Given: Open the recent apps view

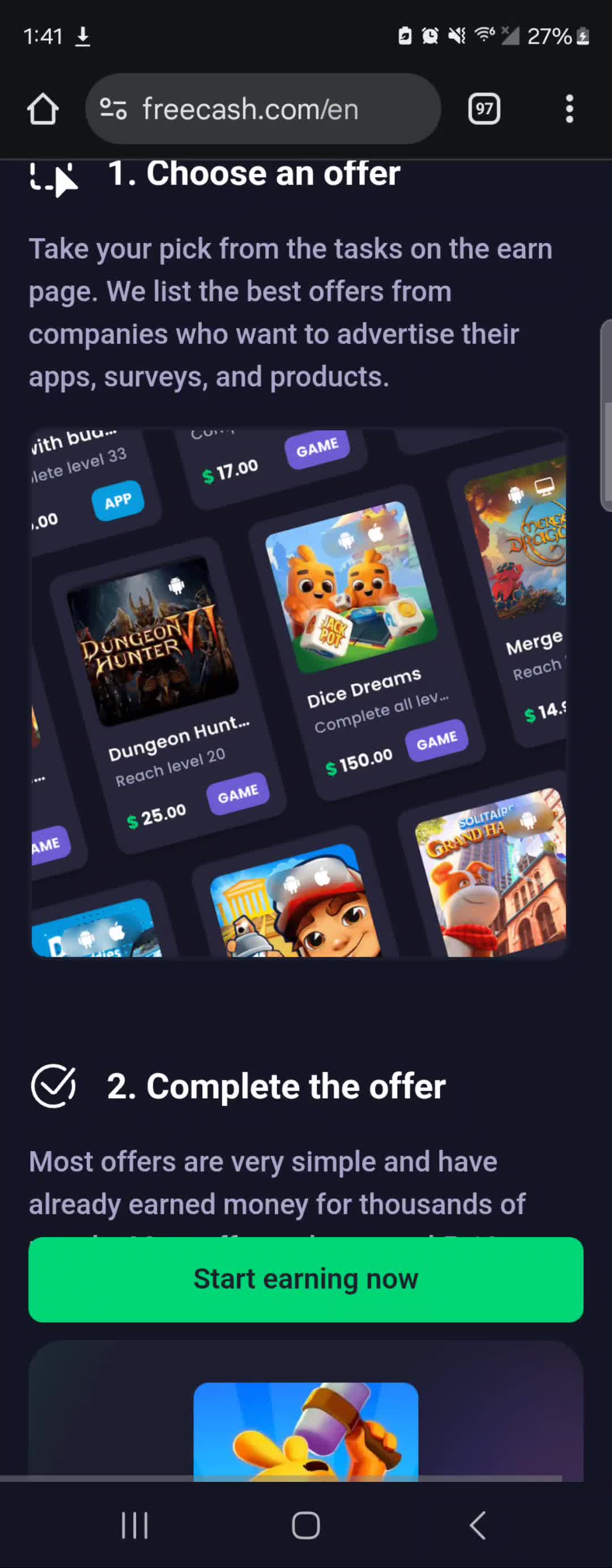Looking at the screenshot, I should 134,1526.
